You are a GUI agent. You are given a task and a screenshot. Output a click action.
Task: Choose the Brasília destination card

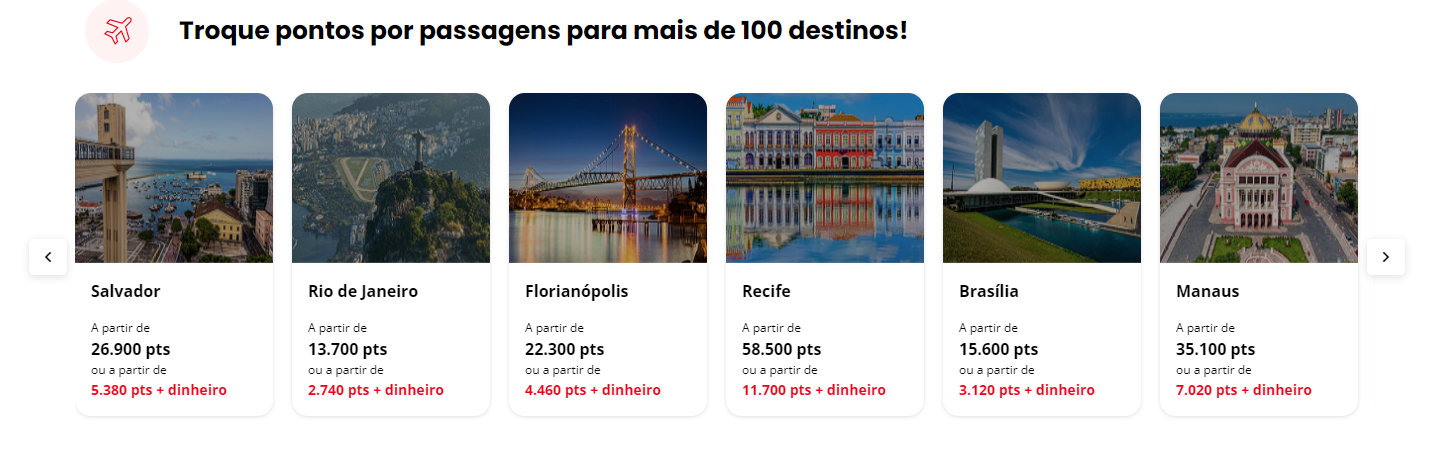click(x=1041, y=254)
